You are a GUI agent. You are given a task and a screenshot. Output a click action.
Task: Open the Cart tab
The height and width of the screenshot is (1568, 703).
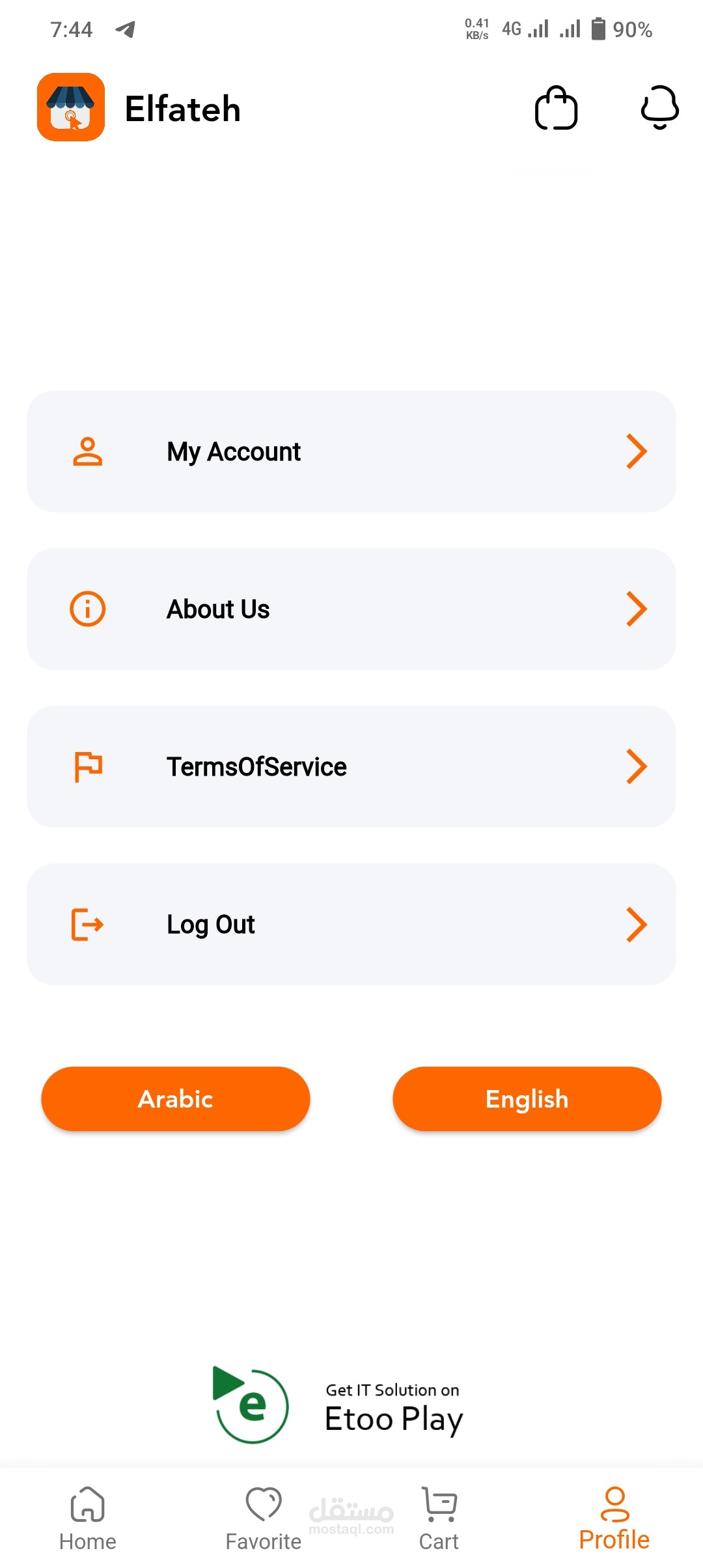point(439,1518)
